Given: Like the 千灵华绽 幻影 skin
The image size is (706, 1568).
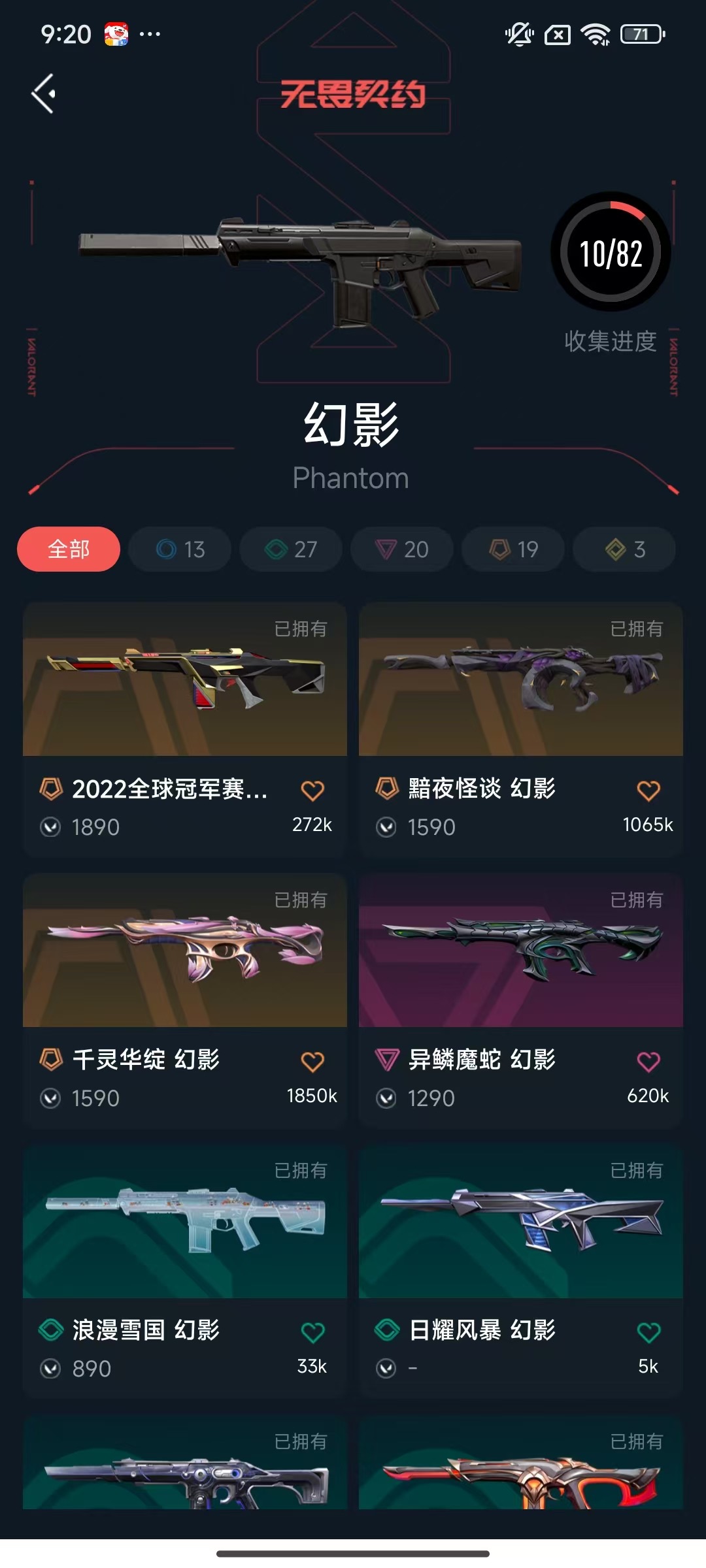Looking at the screenshot, I should coord(312,1062).
